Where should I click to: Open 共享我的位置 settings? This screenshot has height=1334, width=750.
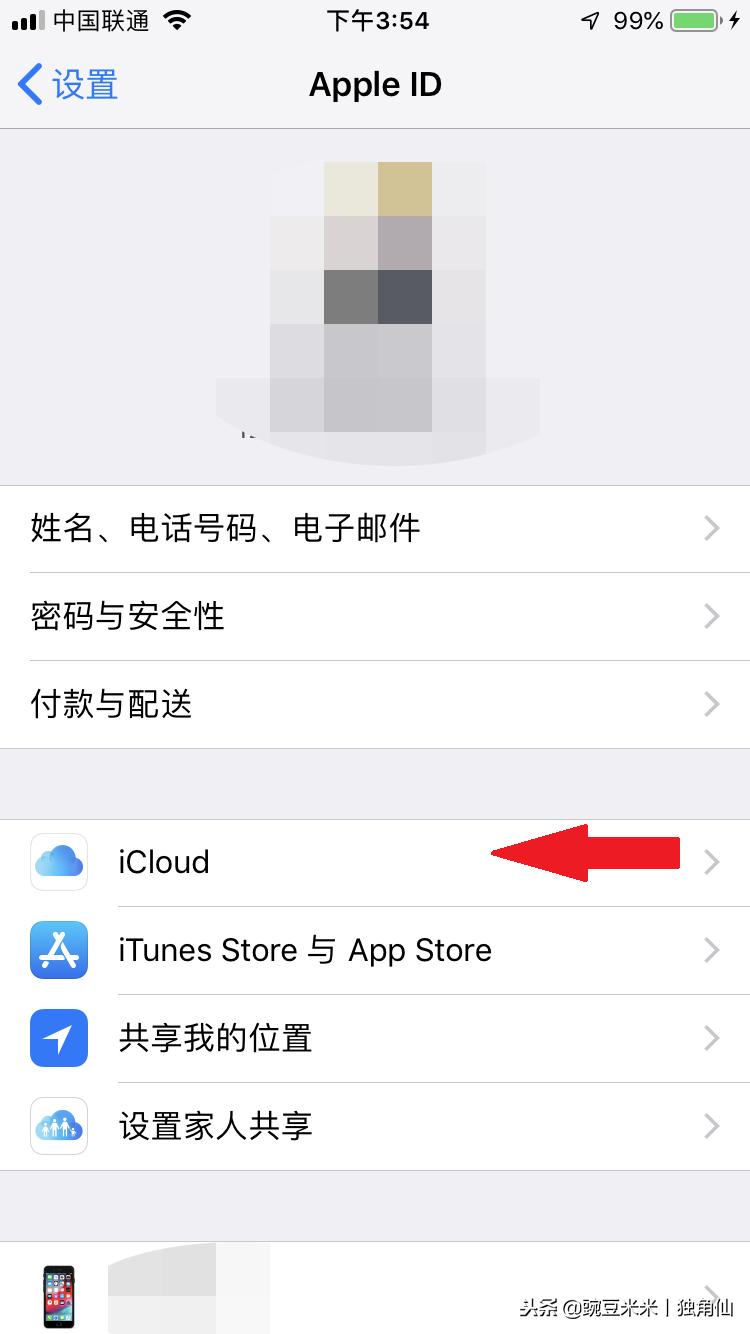coord(375,1038)
